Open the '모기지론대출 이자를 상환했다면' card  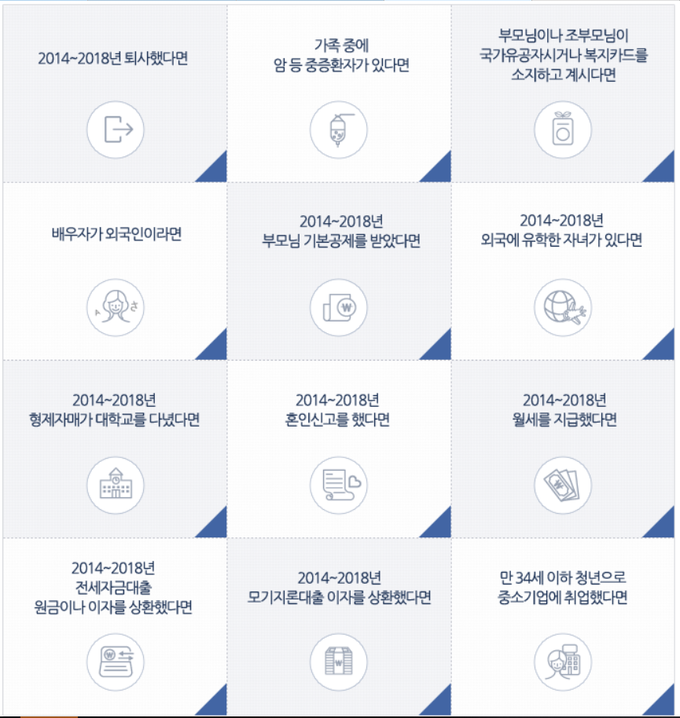341,625
